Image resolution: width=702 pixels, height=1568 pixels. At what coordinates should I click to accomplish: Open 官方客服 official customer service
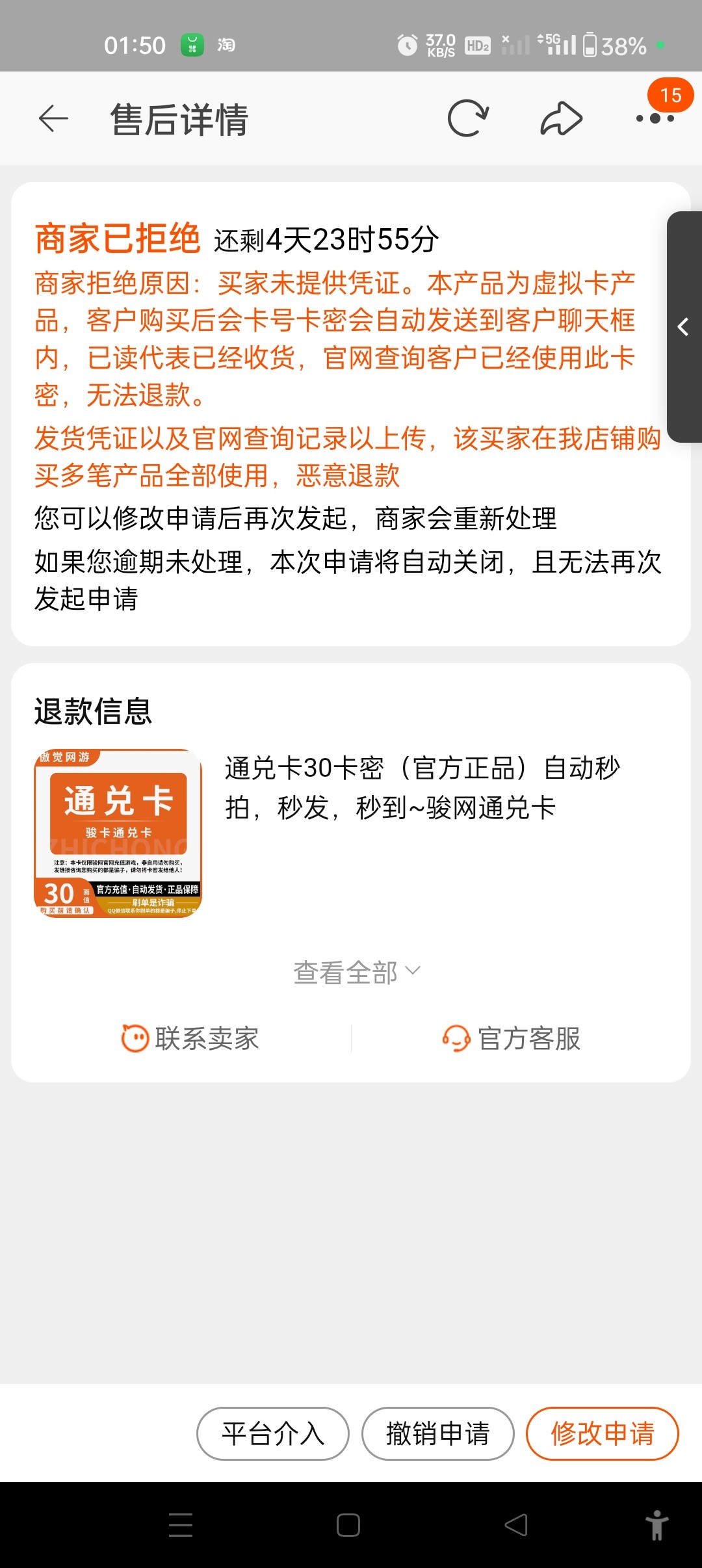pos(512,1038)
